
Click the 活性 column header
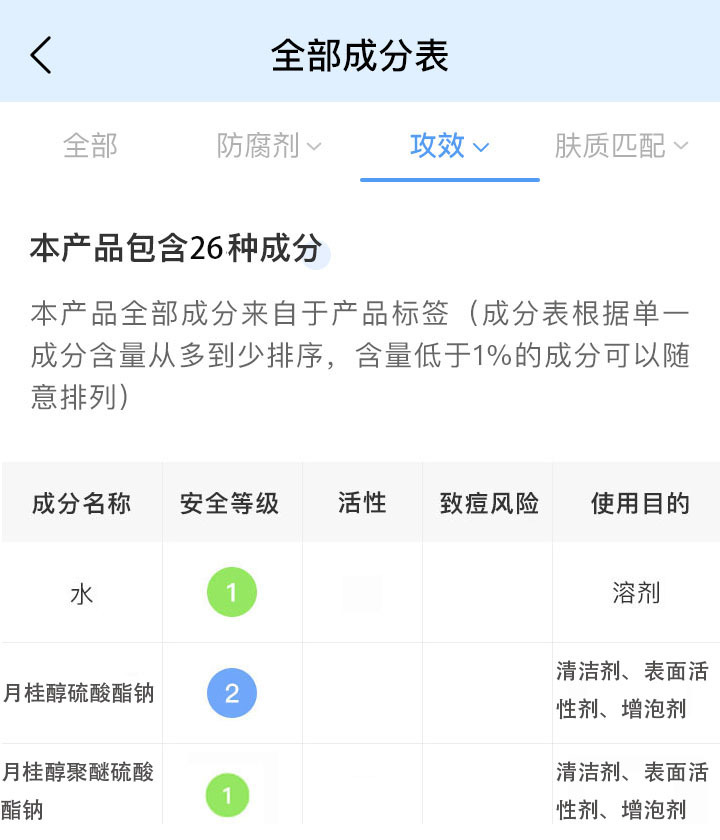click(361, 503)
